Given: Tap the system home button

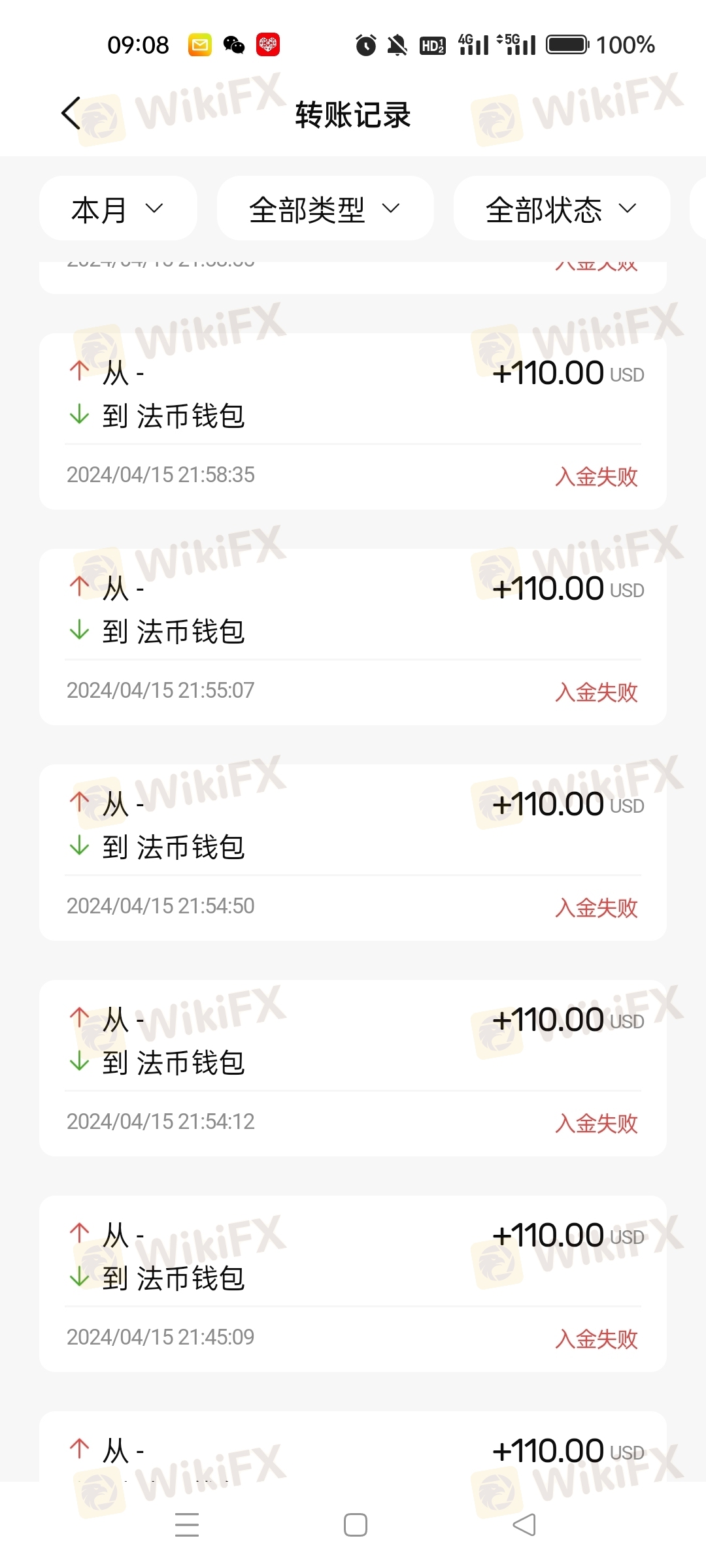Looking at the screenshot, I should click(x=355, y=1525).
